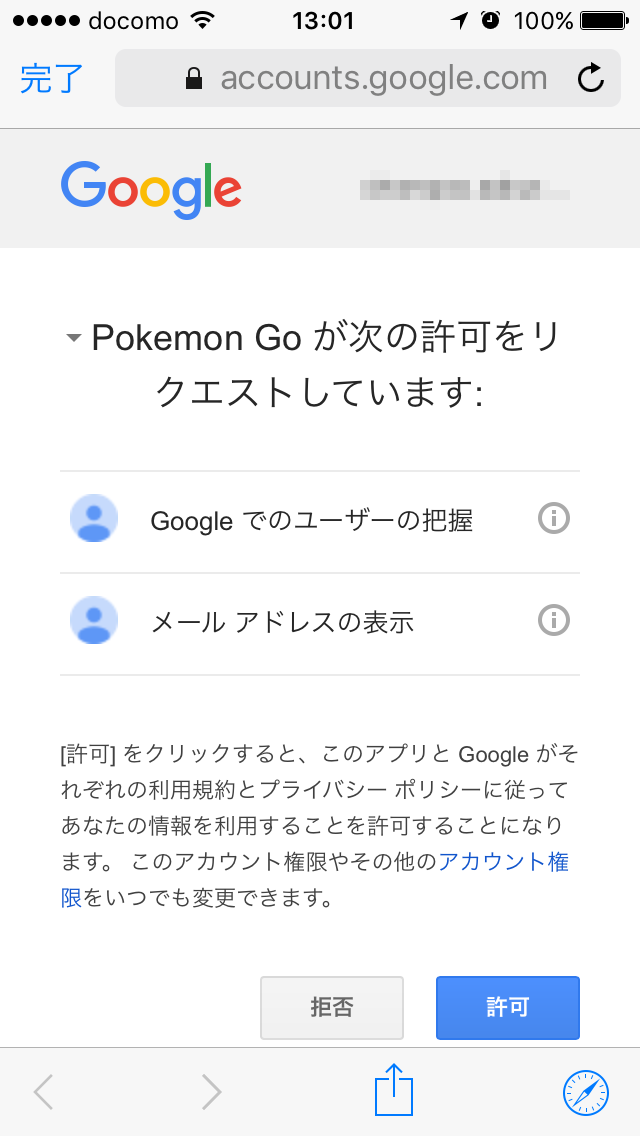This screenshot has width=640, height=1136.
Task: Open the アカウント権限 link
Action: [315, 880]
